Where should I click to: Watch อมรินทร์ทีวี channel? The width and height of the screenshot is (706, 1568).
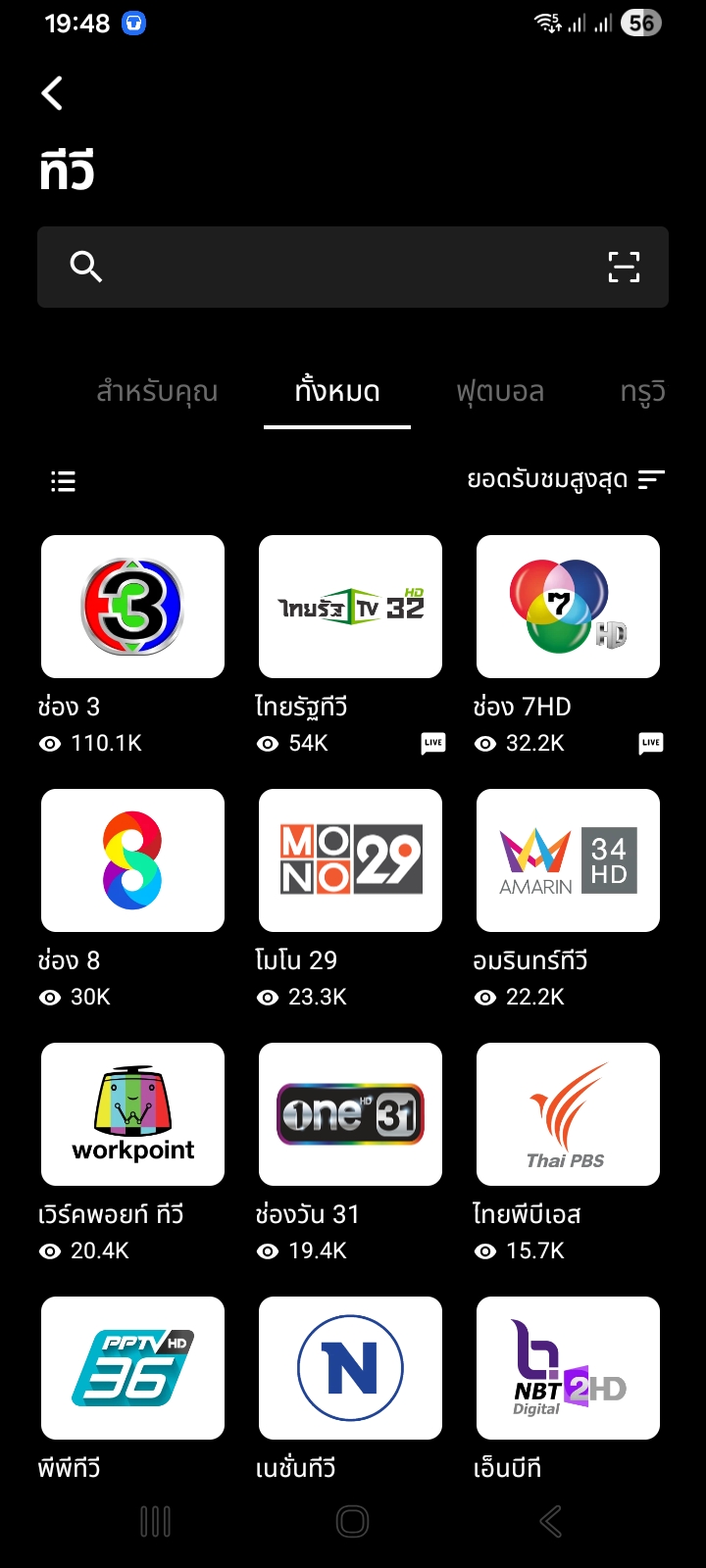click(568, 860)
